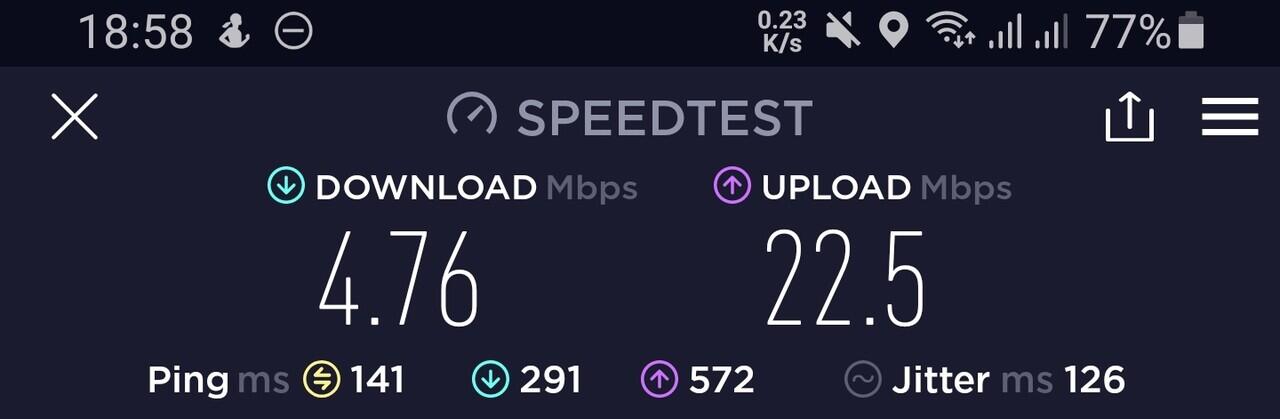Close the speed test results
The width and height of the screenshot is (1280, 419).
[74, 117]
